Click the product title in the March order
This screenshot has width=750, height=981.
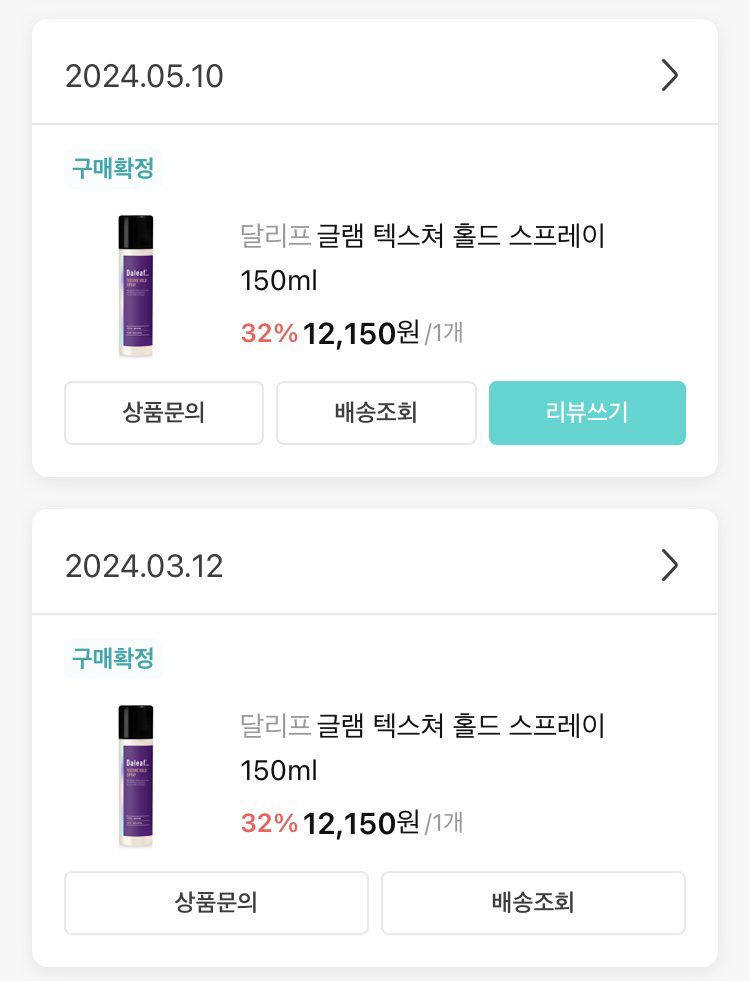tap(460, 726)
